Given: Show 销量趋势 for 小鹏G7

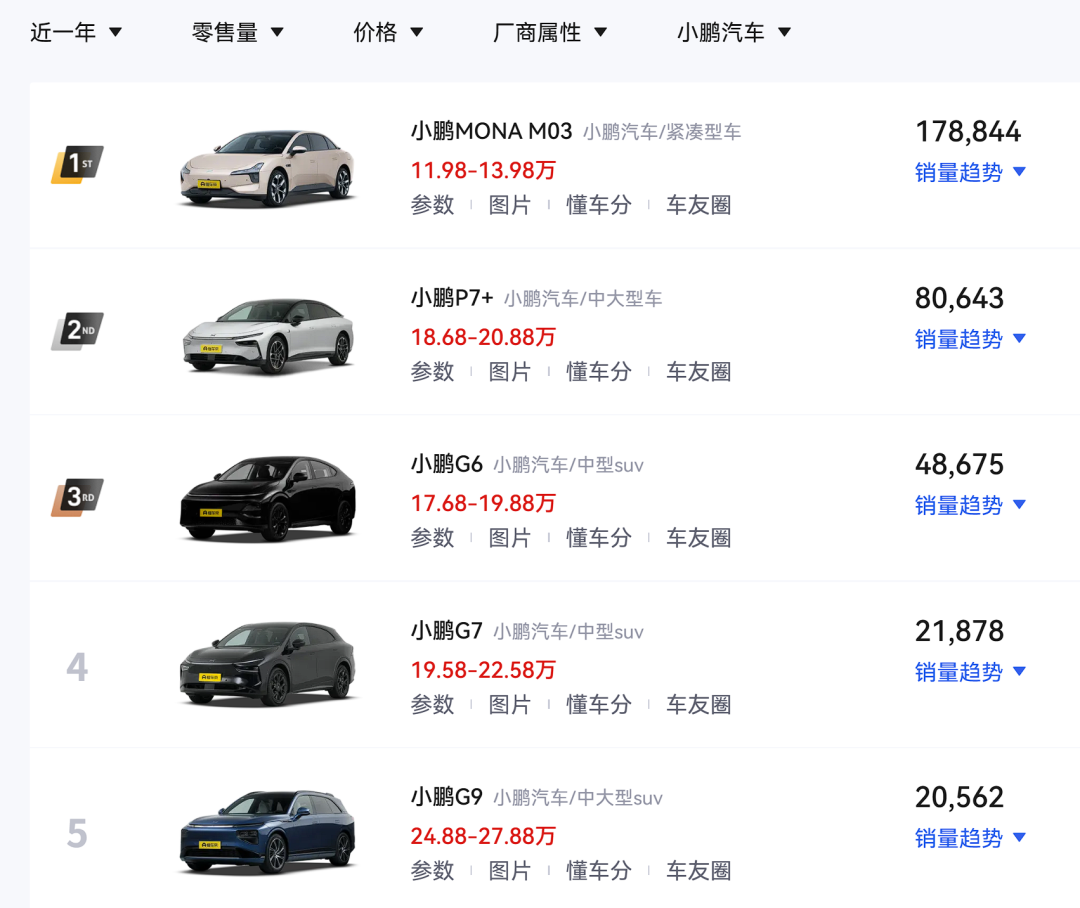Looking at the screenshot, I should click(x=970, y=672).
